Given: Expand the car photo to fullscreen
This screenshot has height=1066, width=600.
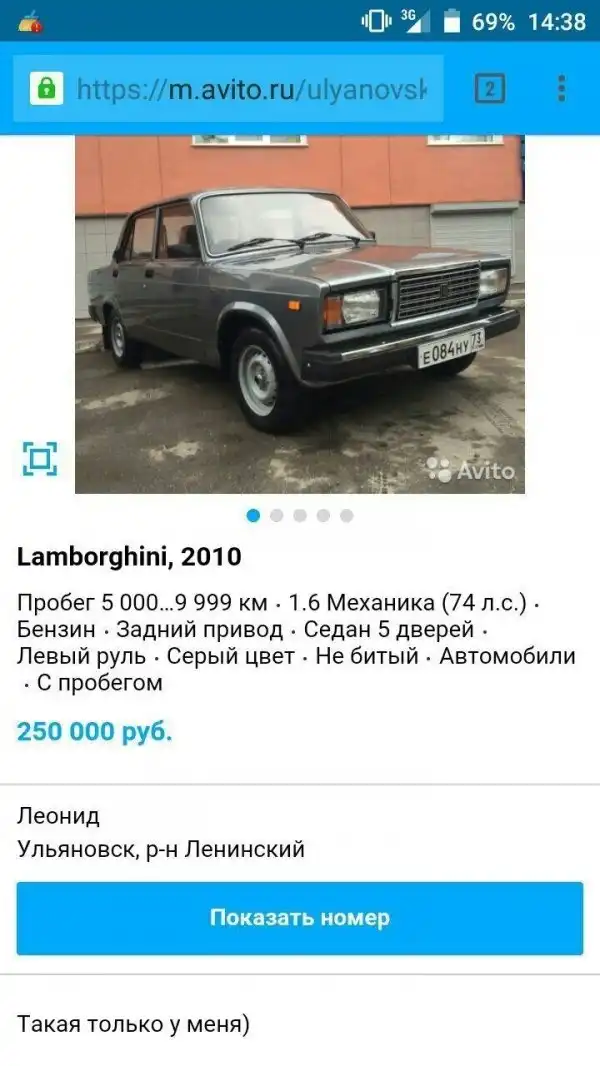Looking at the screenshot, I should point(40,459).
